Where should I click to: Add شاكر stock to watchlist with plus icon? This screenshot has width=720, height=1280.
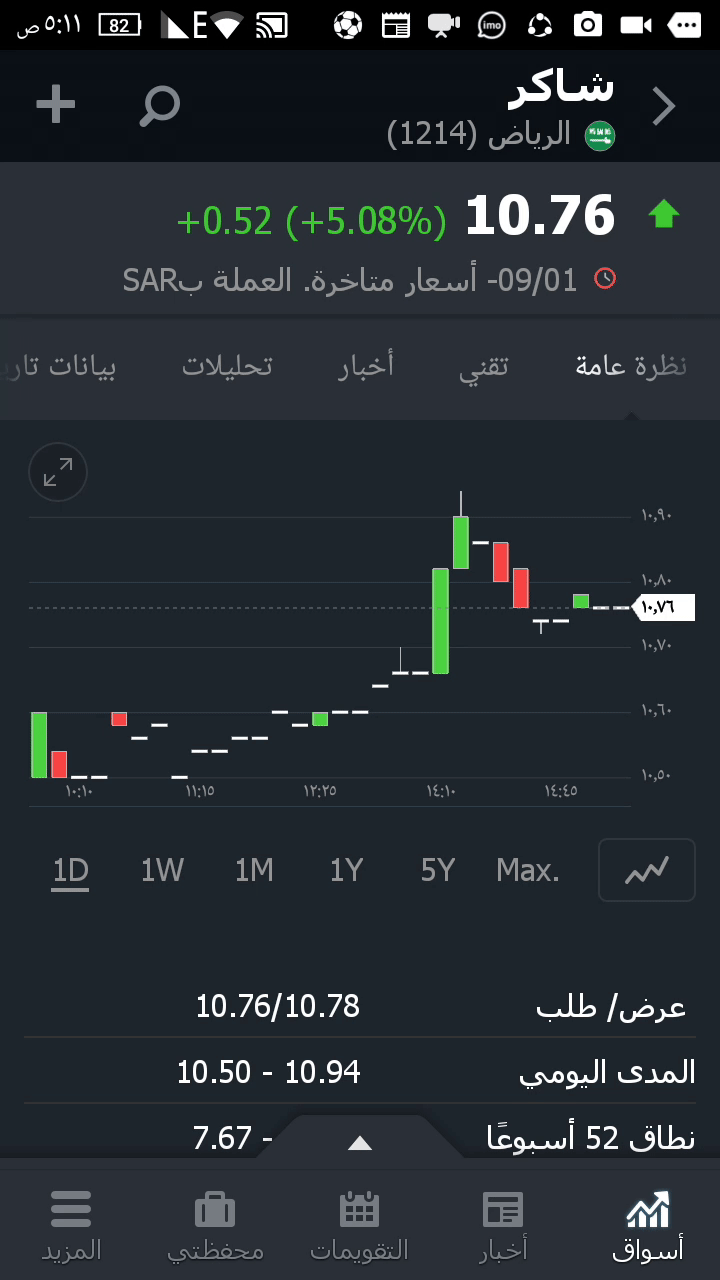click(x=56, y=105)
